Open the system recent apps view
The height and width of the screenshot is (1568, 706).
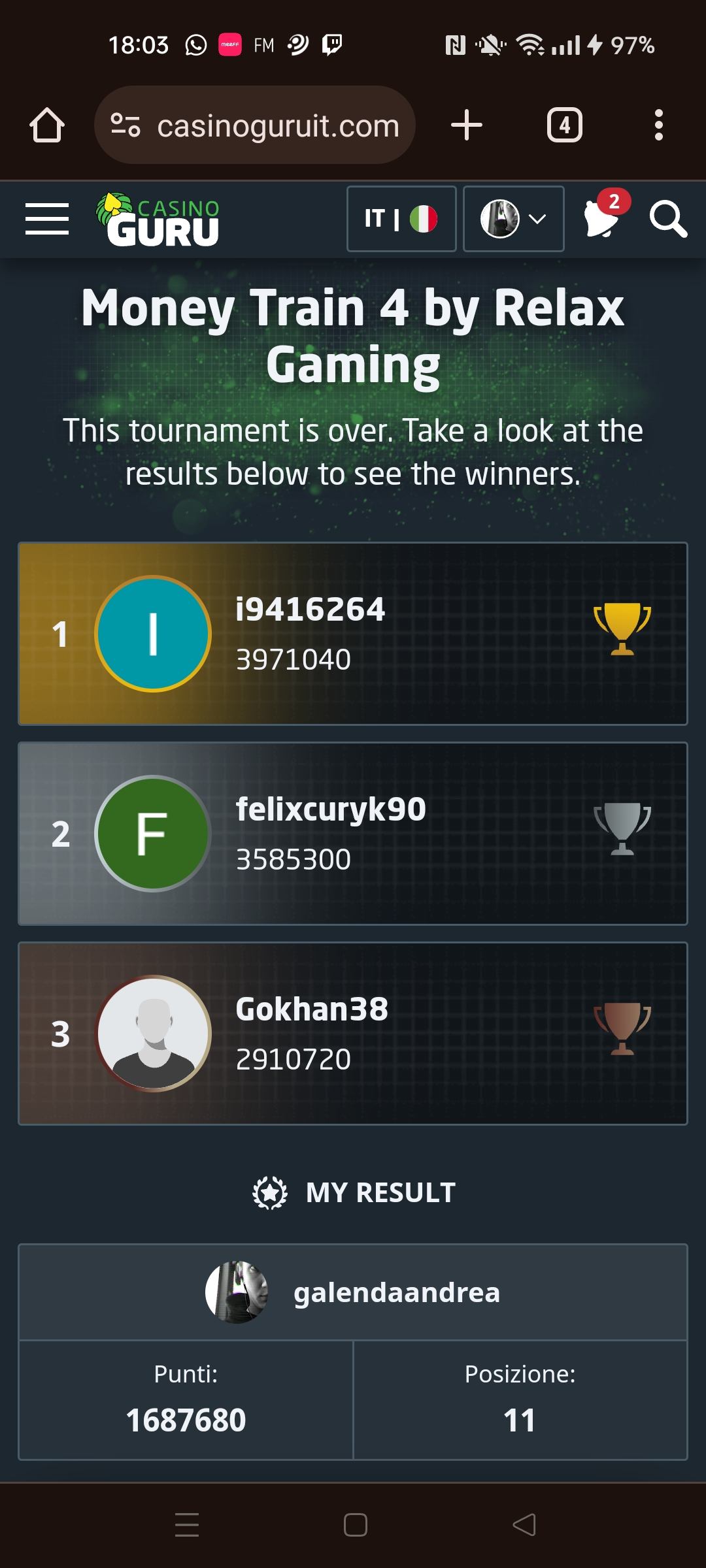coord(187,1524)
